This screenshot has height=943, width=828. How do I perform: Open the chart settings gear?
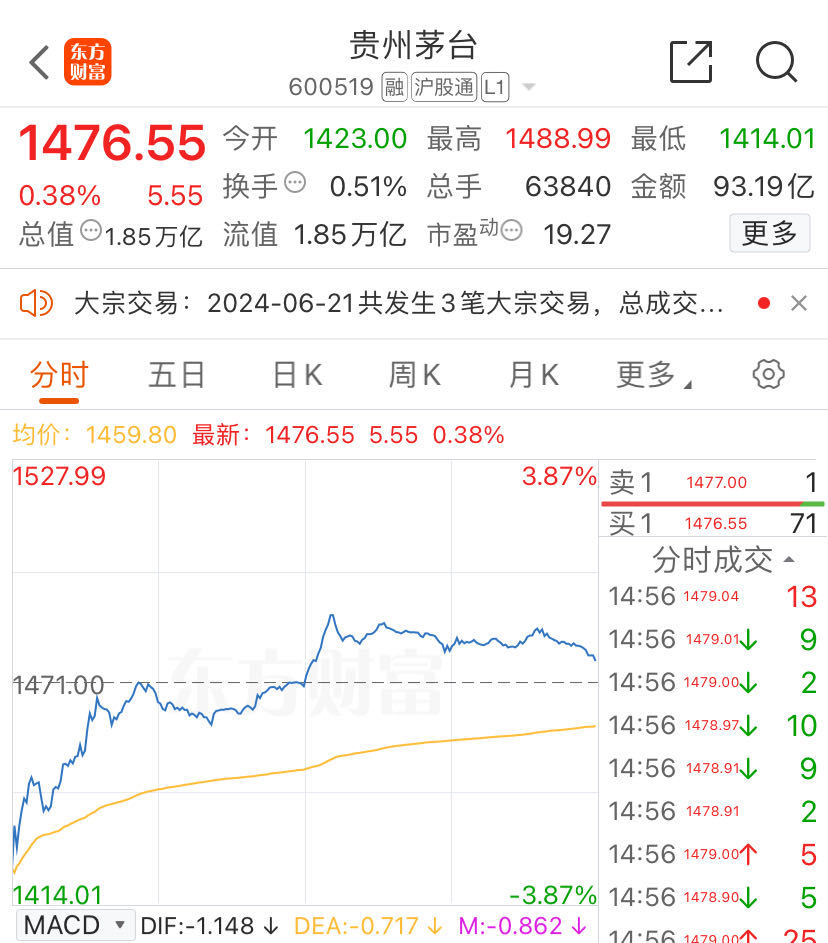pos(767,374)
